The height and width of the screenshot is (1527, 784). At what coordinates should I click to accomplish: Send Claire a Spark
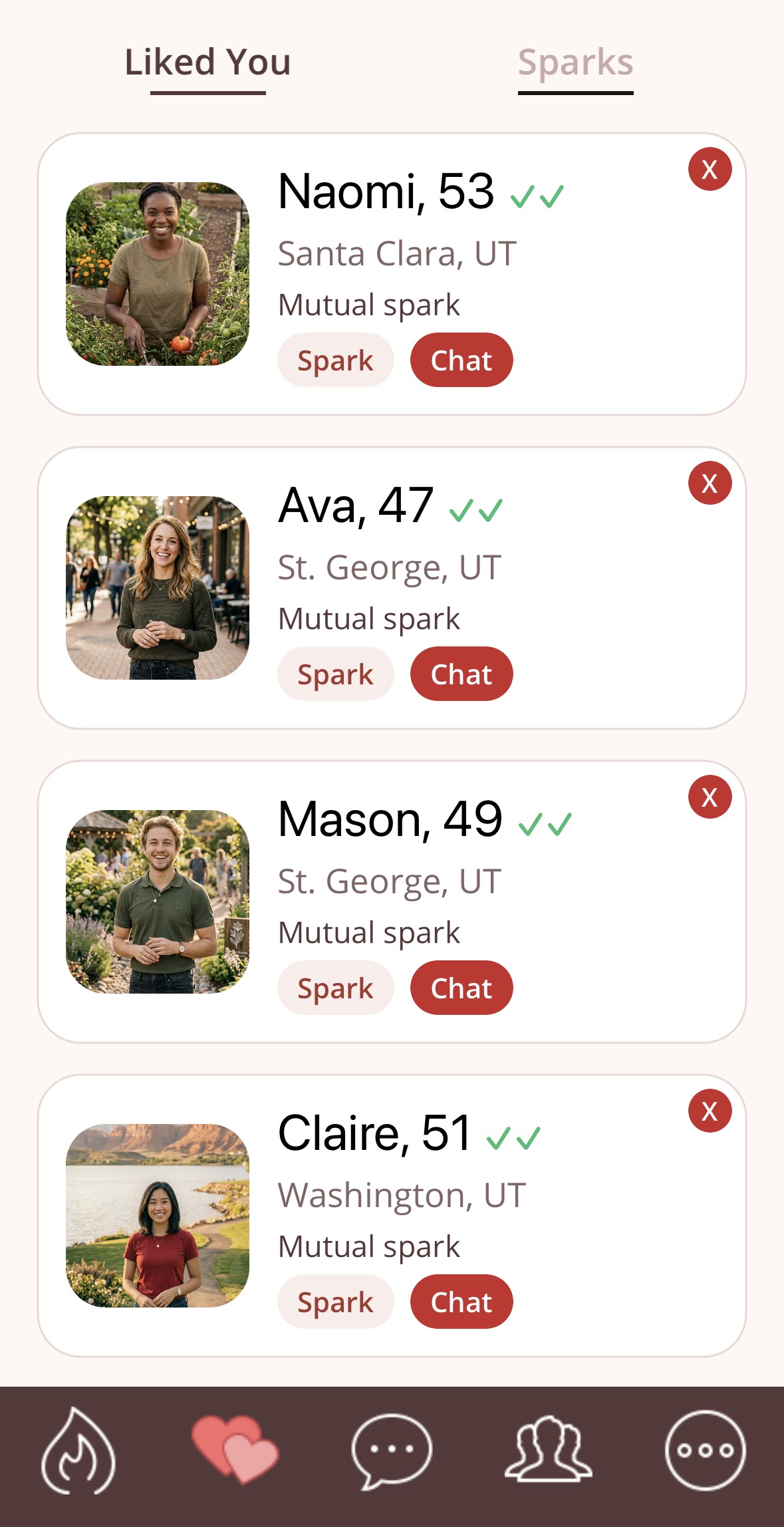pyautogui.click(x=335, y=1302)
